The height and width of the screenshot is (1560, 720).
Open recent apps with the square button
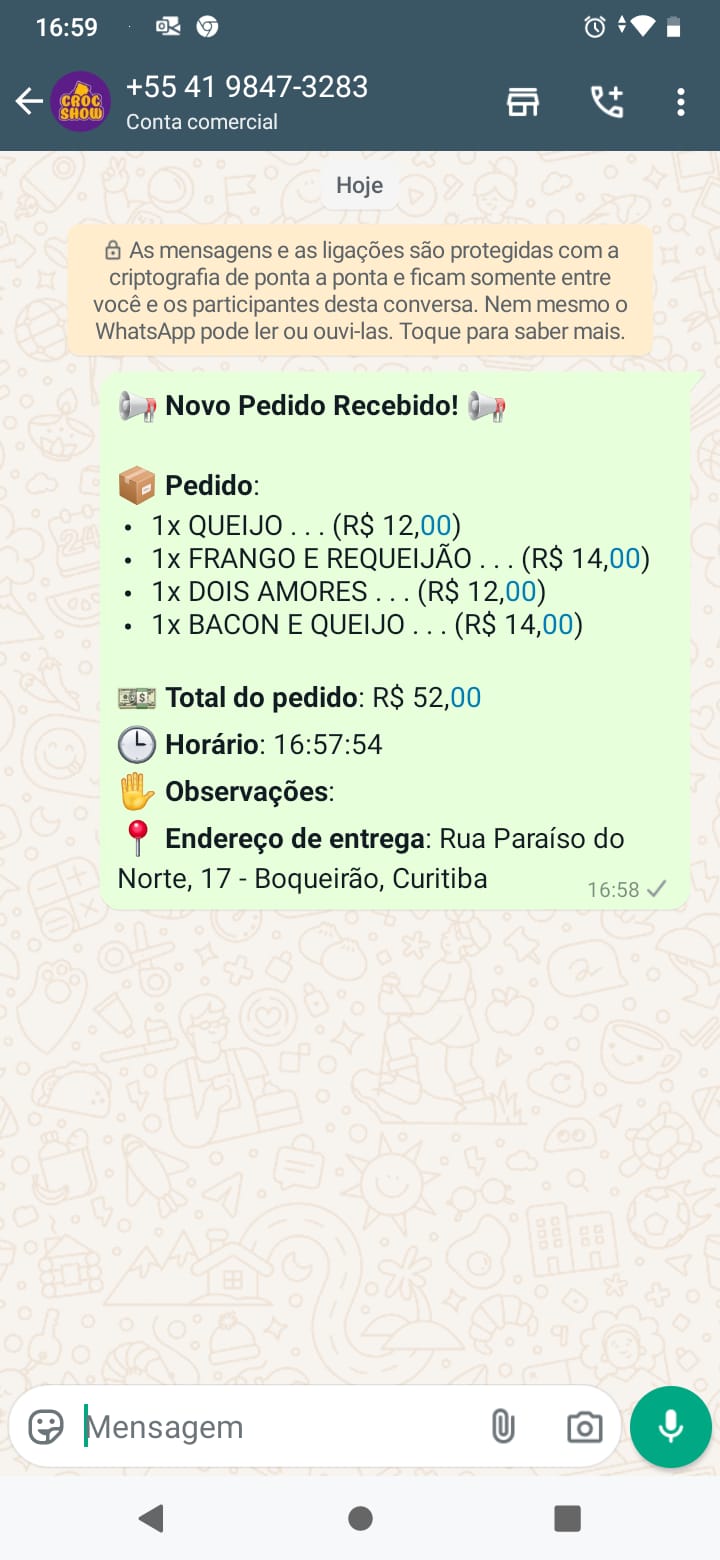(566, 1517)
